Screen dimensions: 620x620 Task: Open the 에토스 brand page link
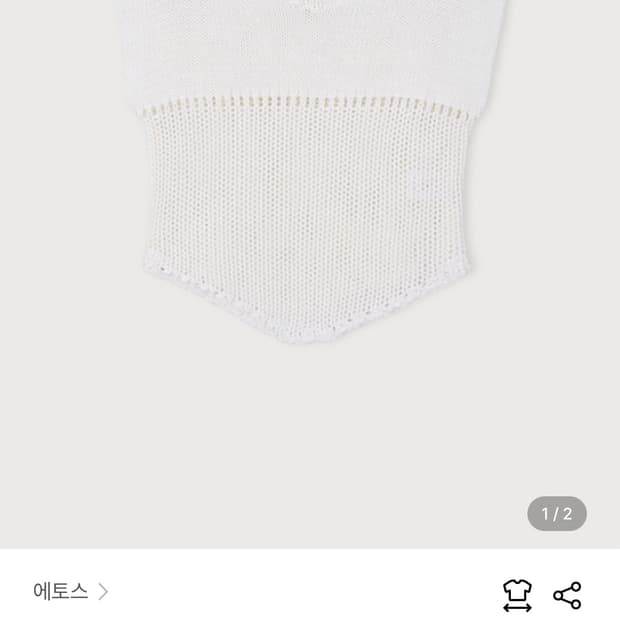[x=70, y=592]
